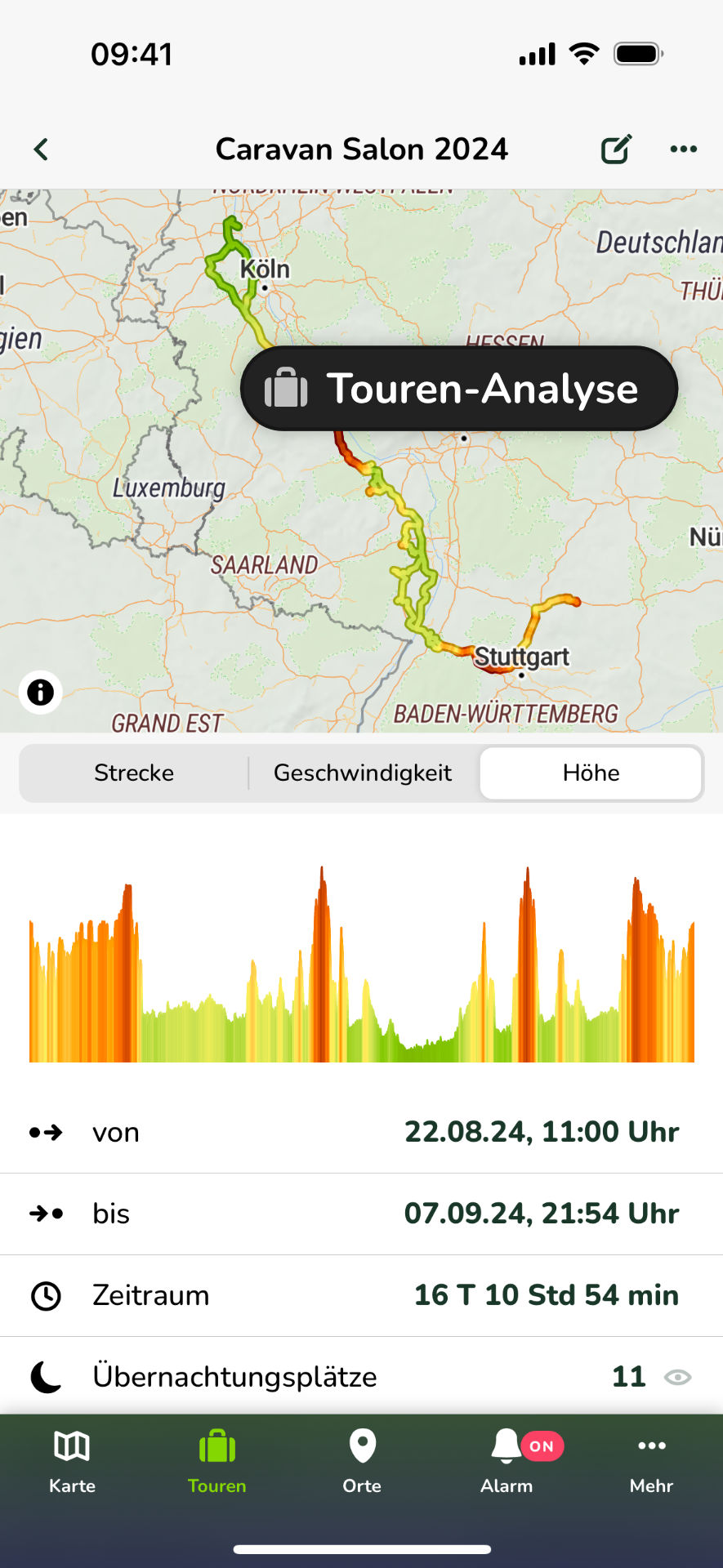Go back from Caravan Salon 2024

(41, 149)
